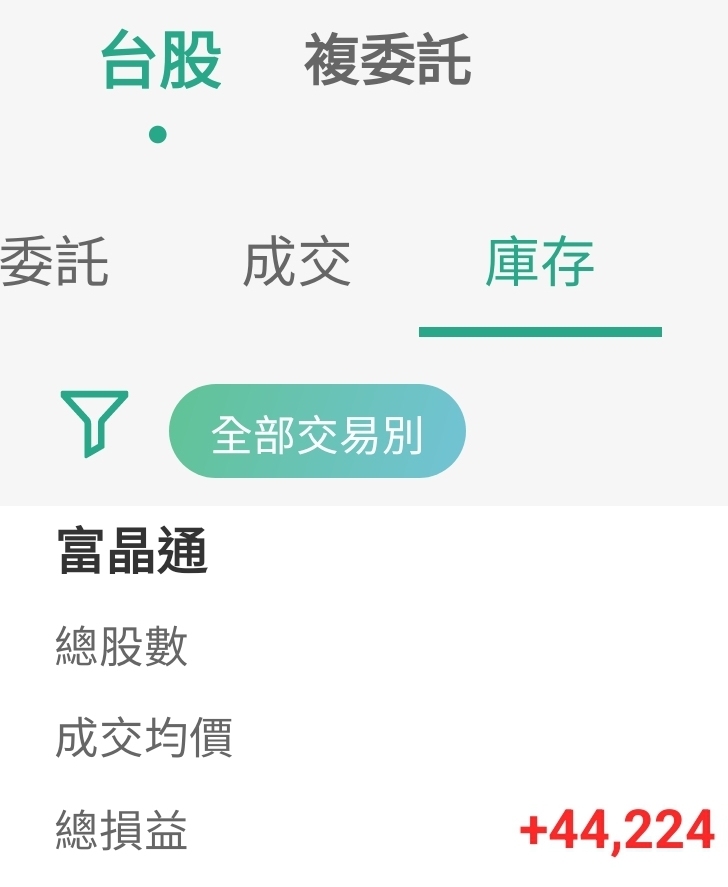The width and height of the screenshot is (728, 887).
Task: Open the 委託 orders tab
Action: pyautogui.click(x=54, y=263)
